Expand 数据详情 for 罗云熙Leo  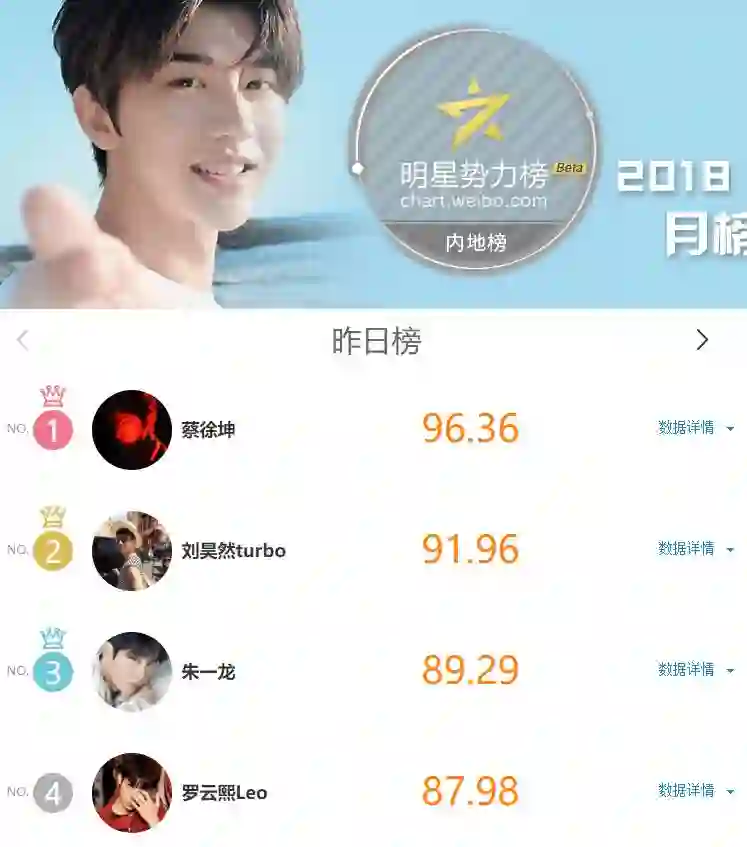click(x=695, y=791)
